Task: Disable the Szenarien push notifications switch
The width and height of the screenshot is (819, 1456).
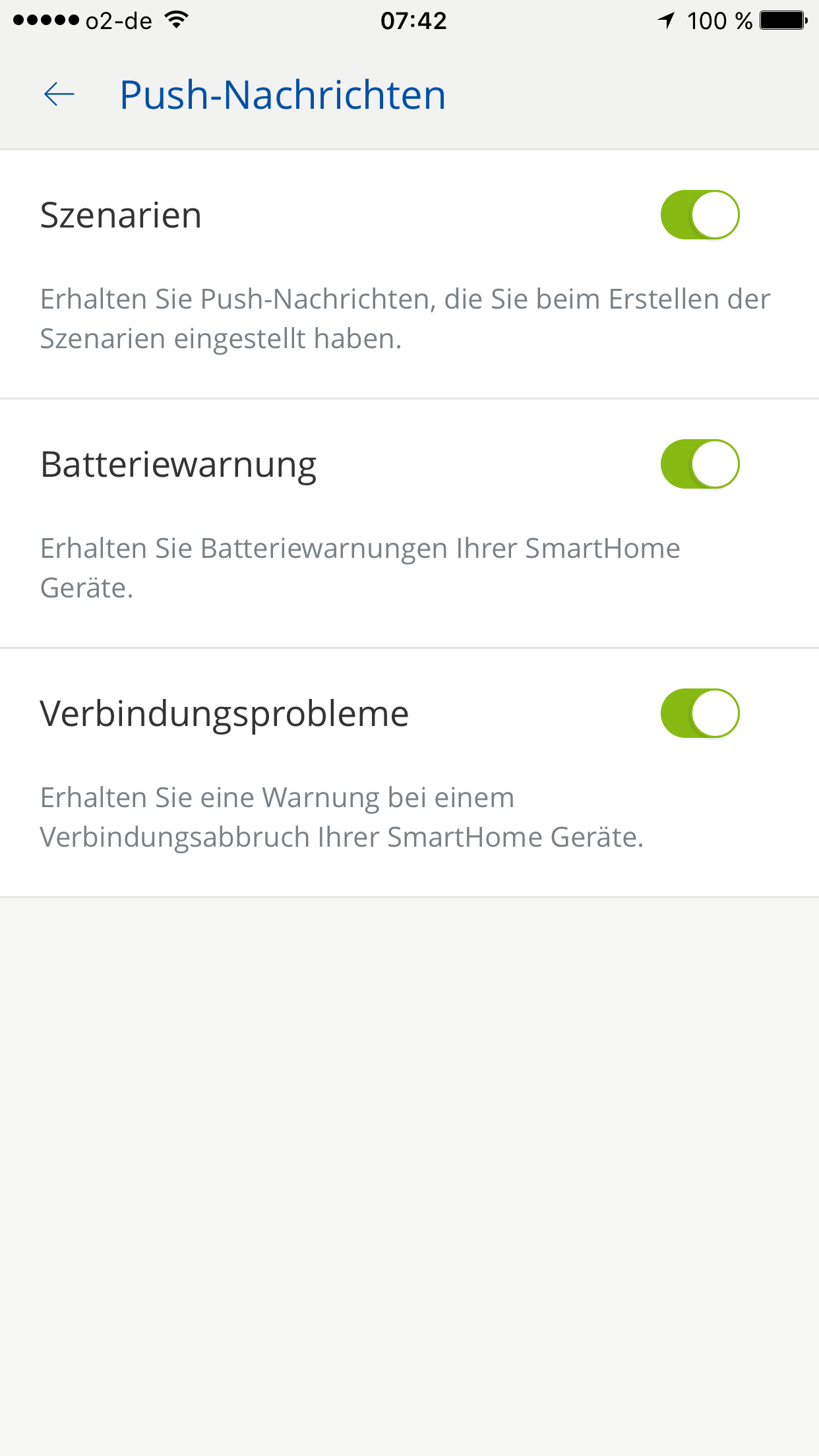Action: (700, 215)
